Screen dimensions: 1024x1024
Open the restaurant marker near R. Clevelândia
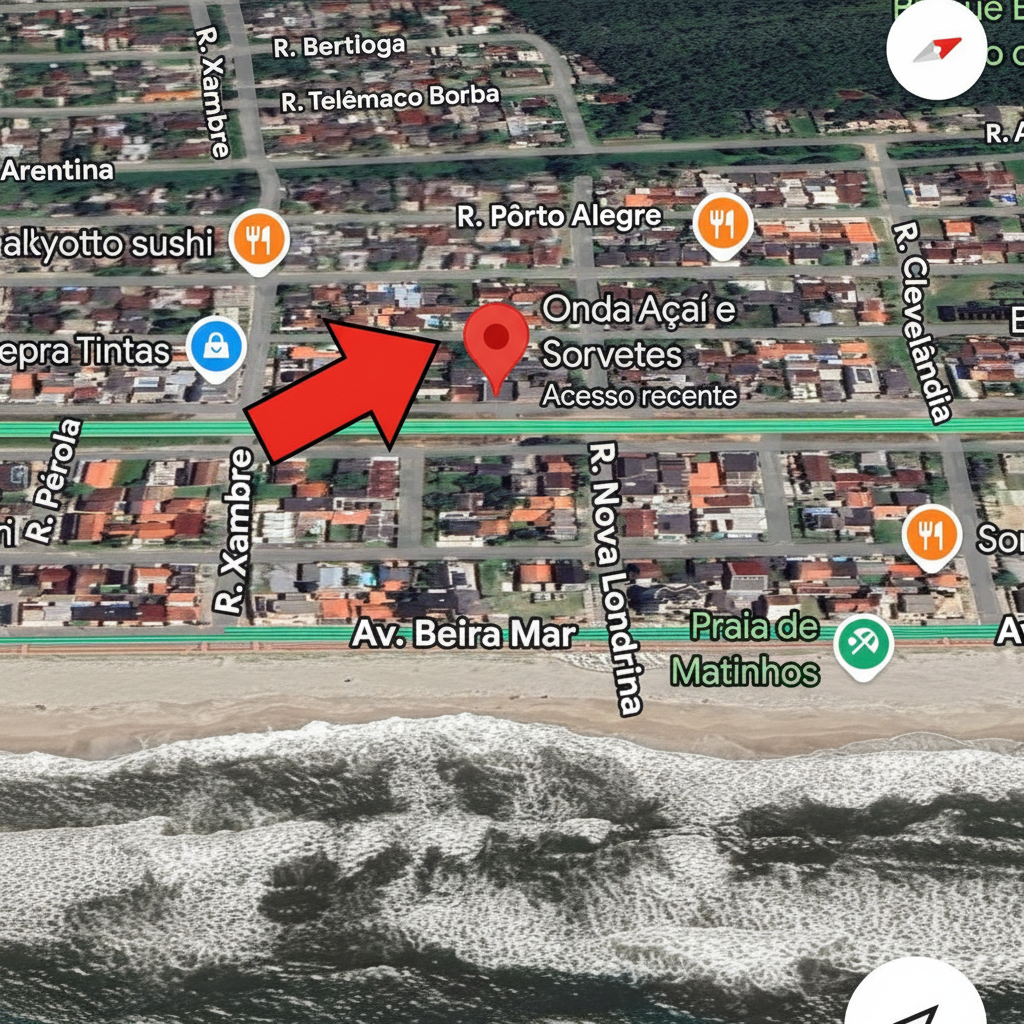pos(931,535)
